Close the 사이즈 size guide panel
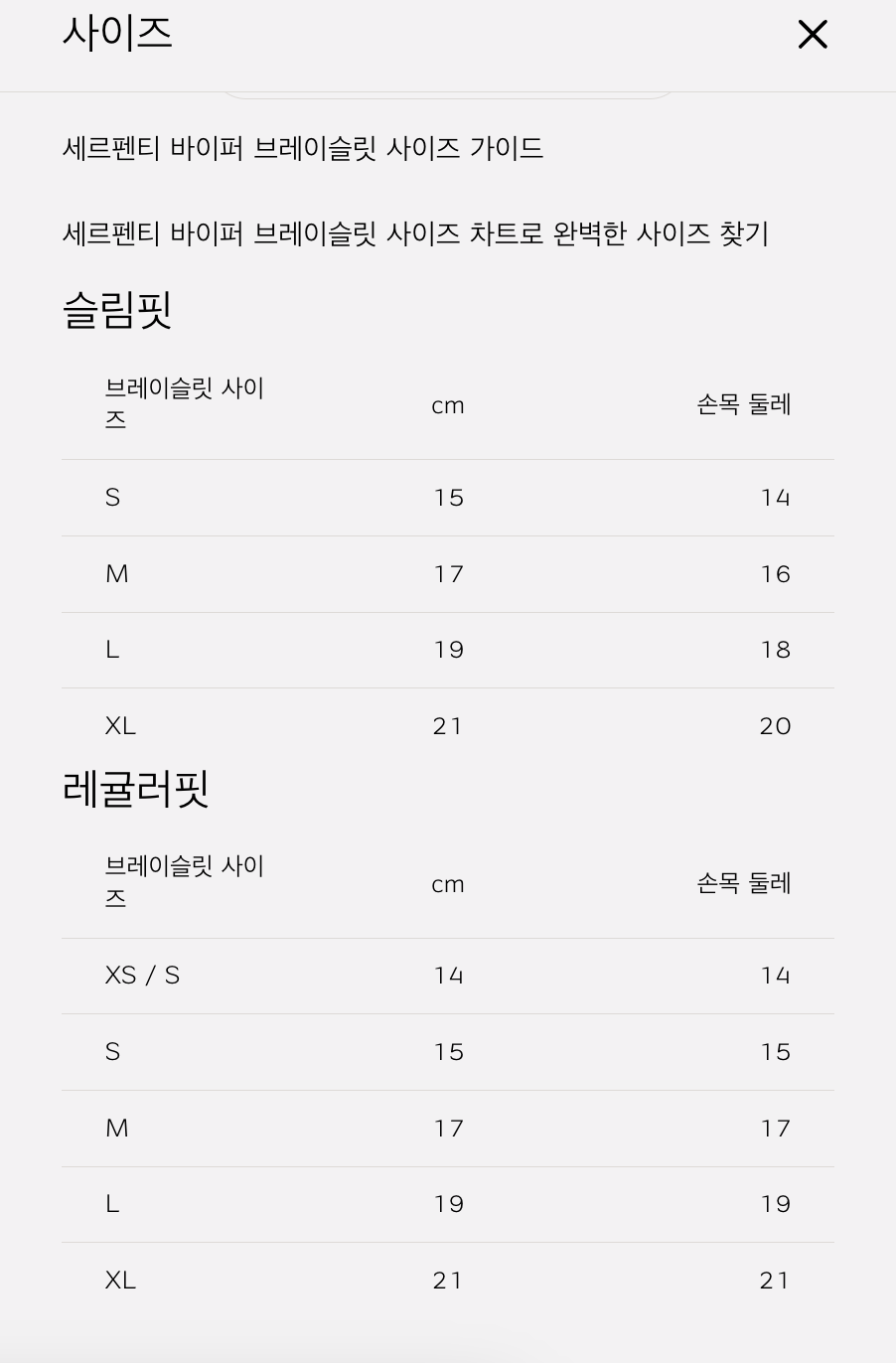The width and height of the screenshot is (896, 1363). tap(812, 35)
